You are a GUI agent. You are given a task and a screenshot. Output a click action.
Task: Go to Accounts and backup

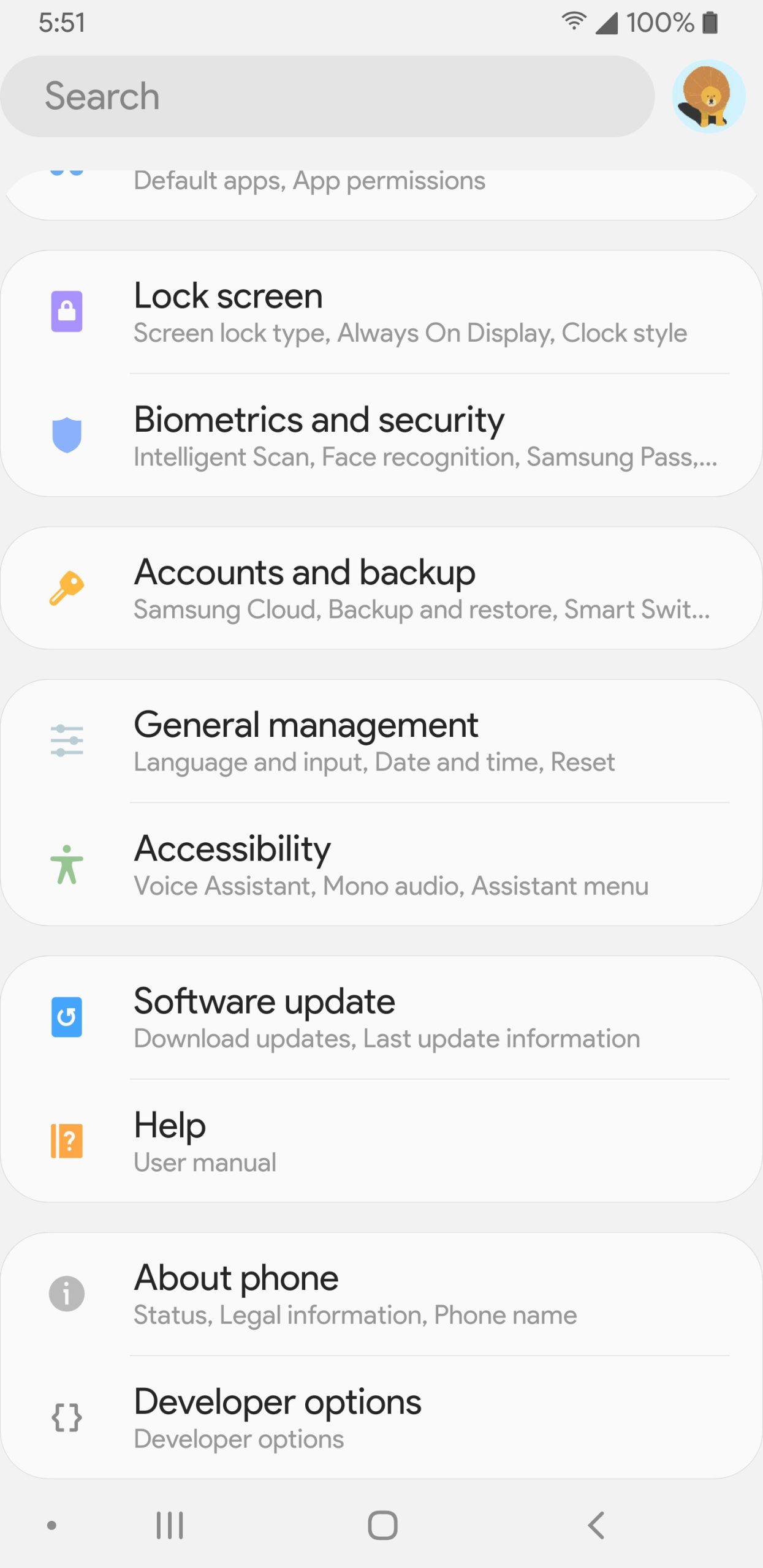[x=381, y=588]
